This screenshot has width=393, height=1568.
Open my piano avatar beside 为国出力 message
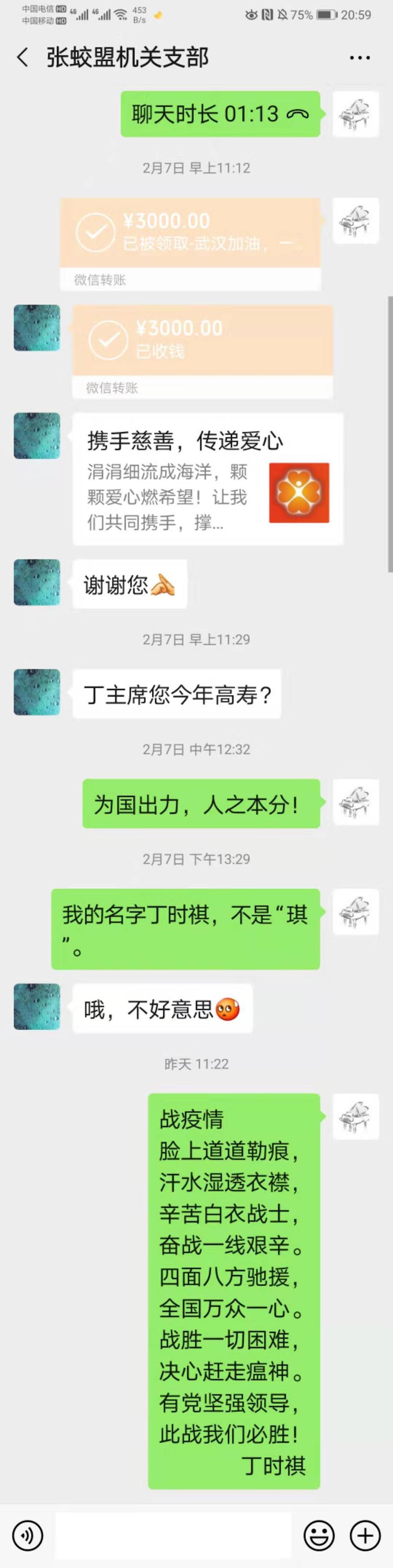tap(356, 801)
